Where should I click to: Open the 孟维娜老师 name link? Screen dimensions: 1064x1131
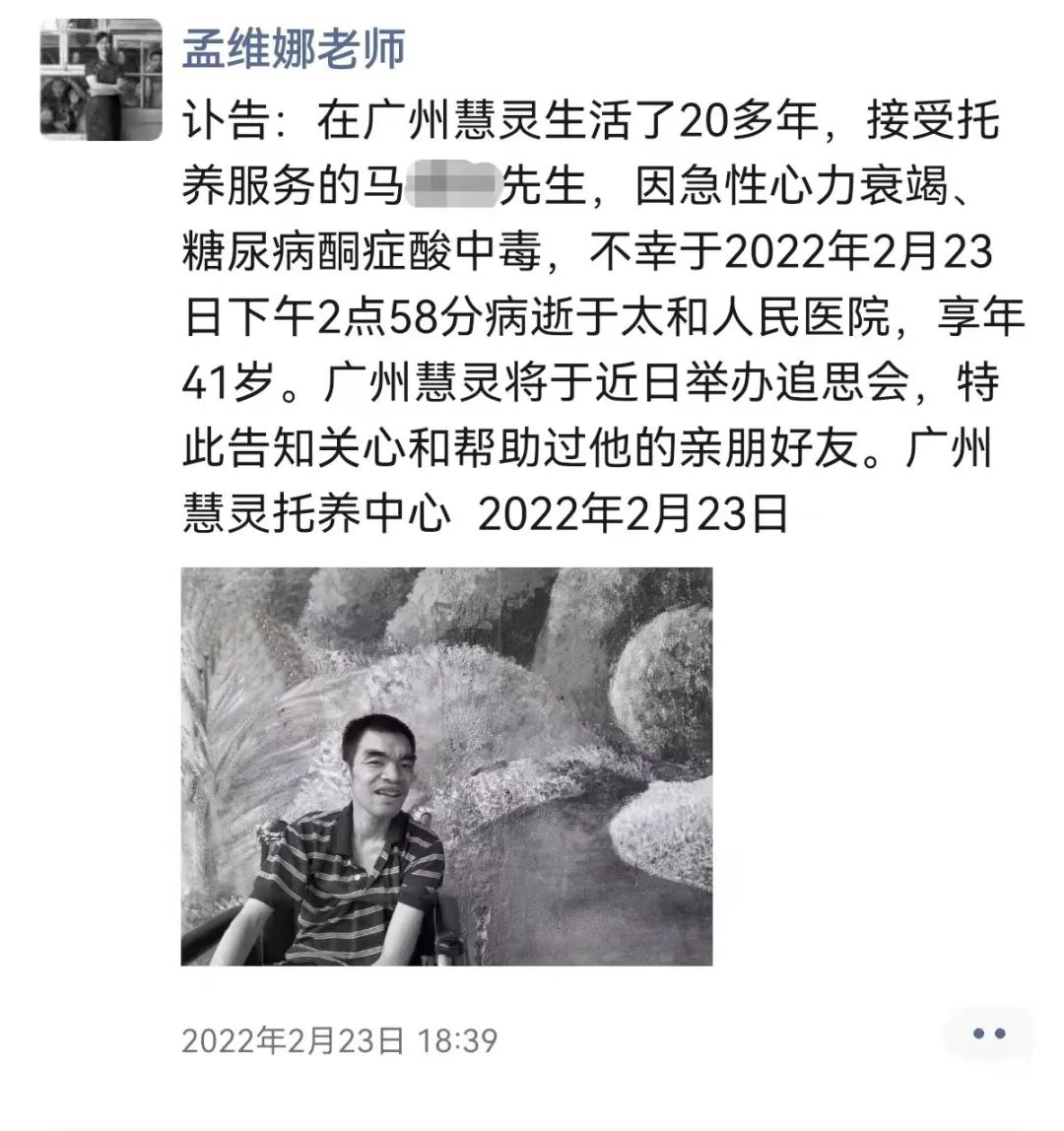294,47
